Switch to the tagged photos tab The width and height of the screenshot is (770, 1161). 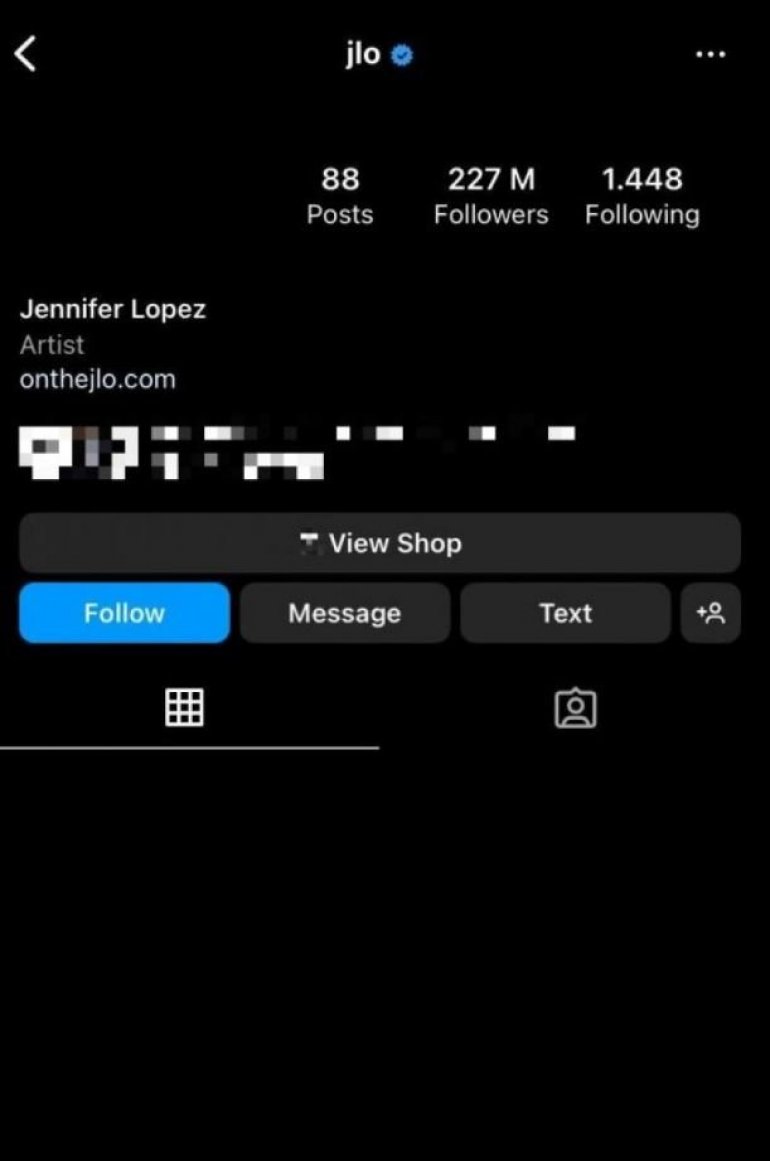(x=575, y=708)
